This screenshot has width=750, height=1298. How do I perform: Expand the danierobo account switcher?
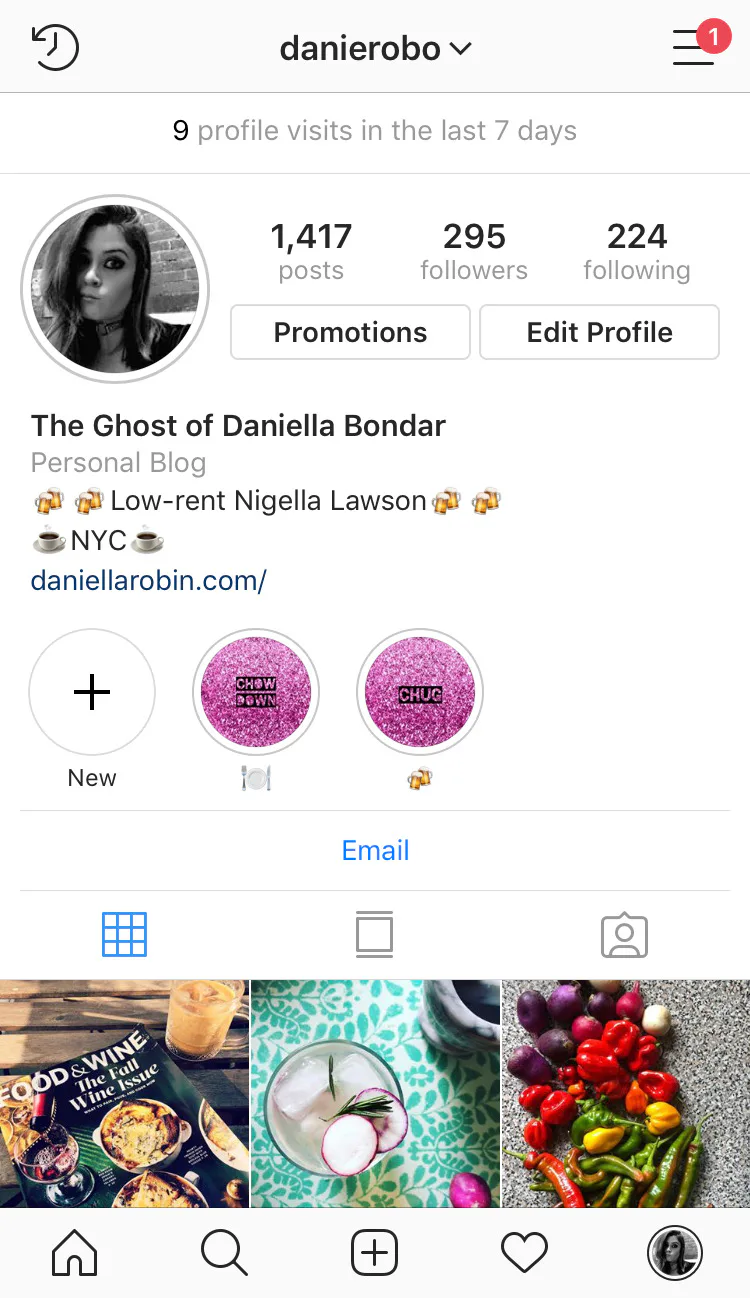click(x=375, y=48)
